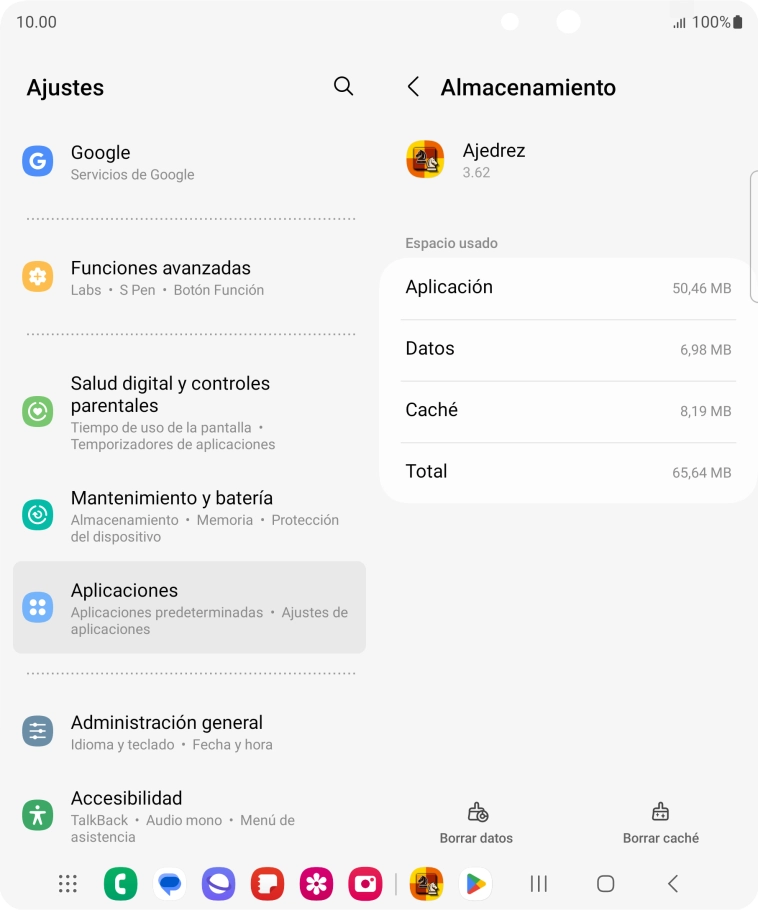Clear cache with Borrar caché
The image size is (758, 910).
click(x=660, y=822)
